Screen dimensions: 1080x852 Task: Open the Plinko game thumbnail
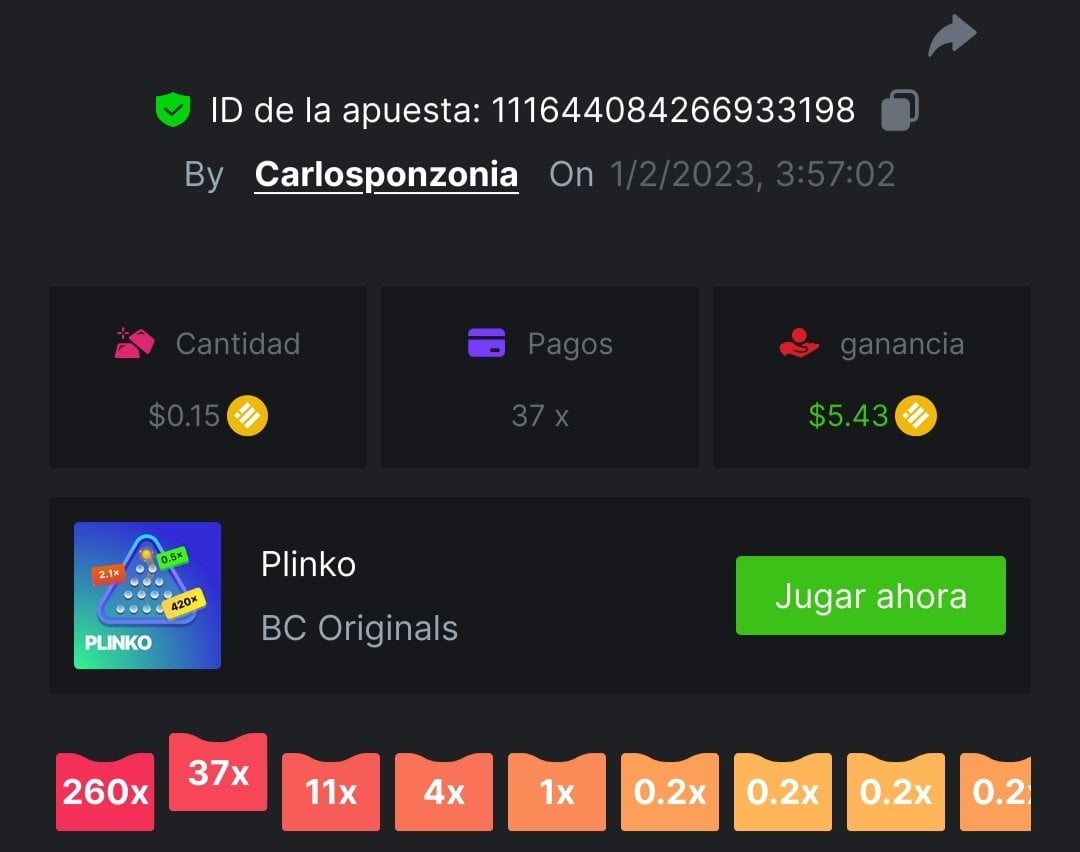(x=147, y=595)
